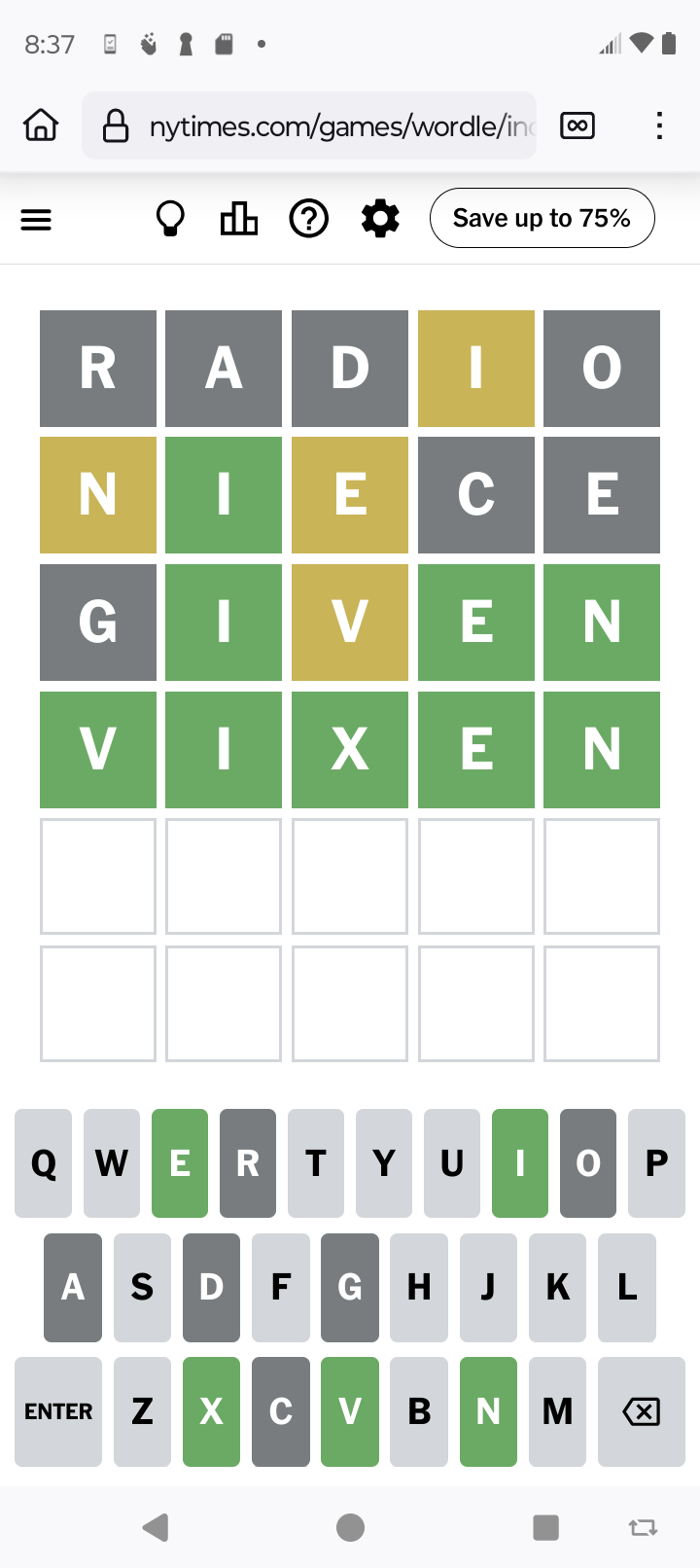Open the hint lightbulb icon

[170, 219]
